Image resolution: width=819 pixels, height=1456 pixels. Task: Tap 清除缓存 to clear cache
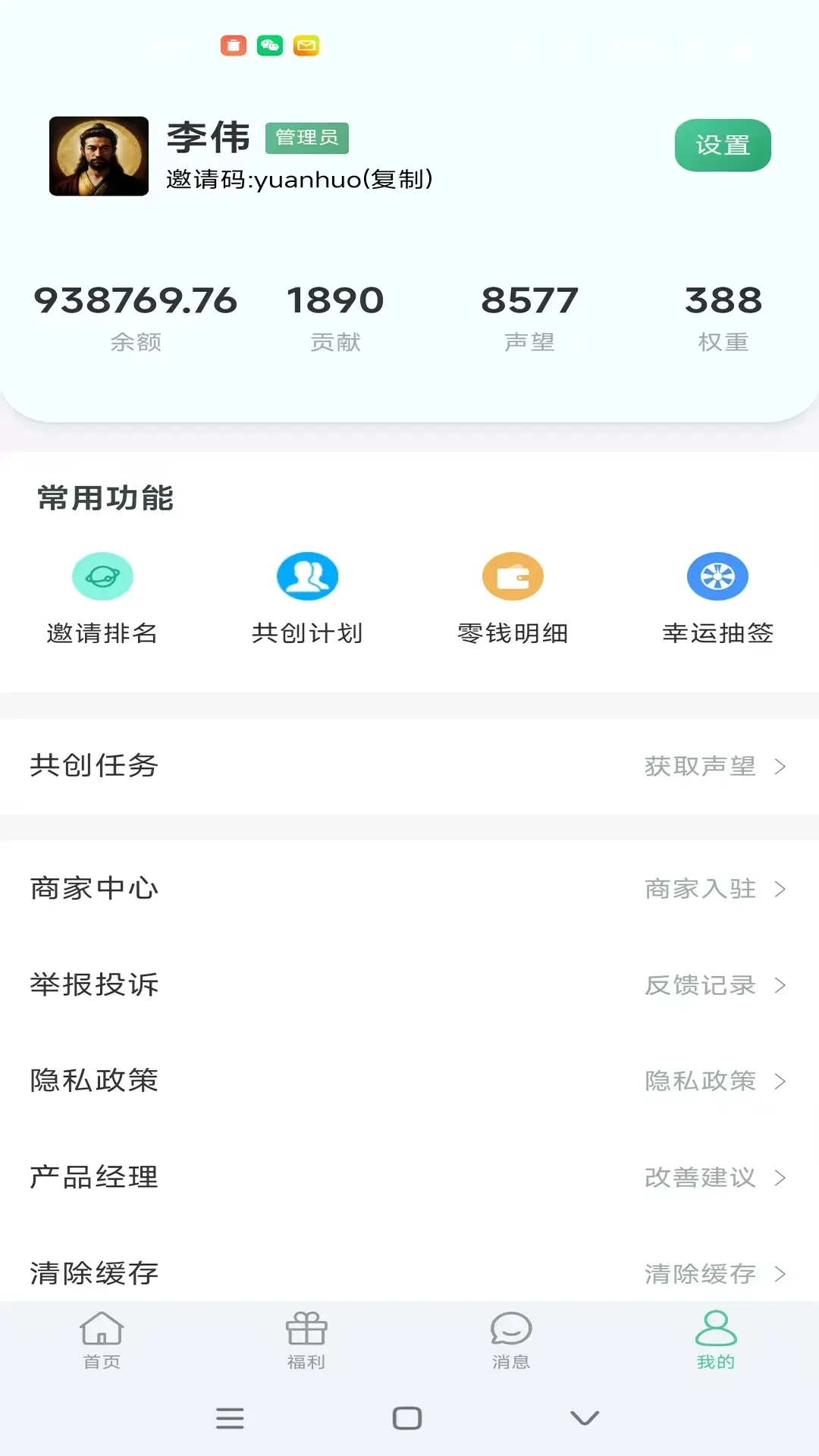point(699,1274)
